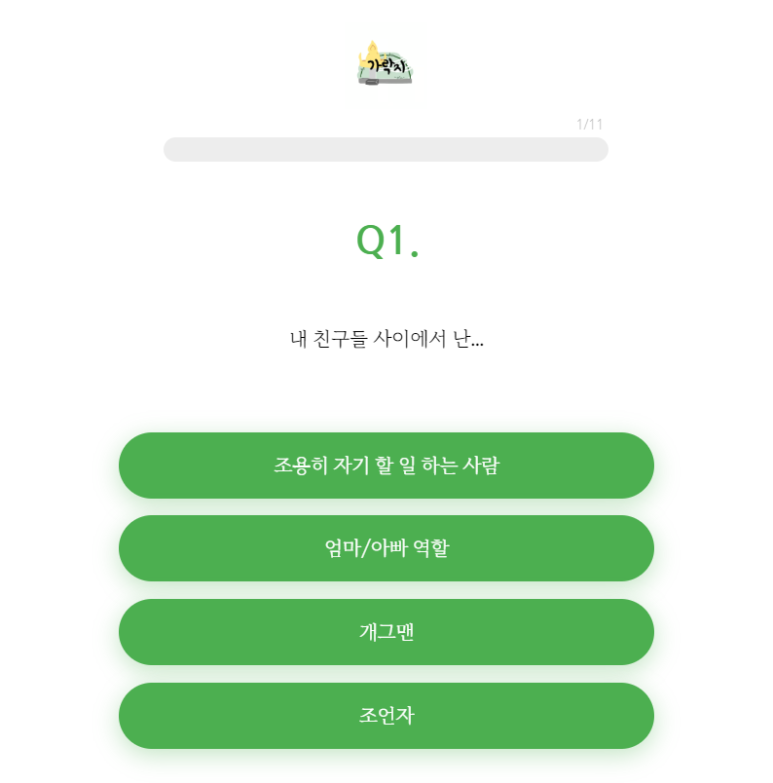Image resolution: width=773 pixels, height=783 pixels.
Task: Click the site logo to return home
Action: point(386,65)
